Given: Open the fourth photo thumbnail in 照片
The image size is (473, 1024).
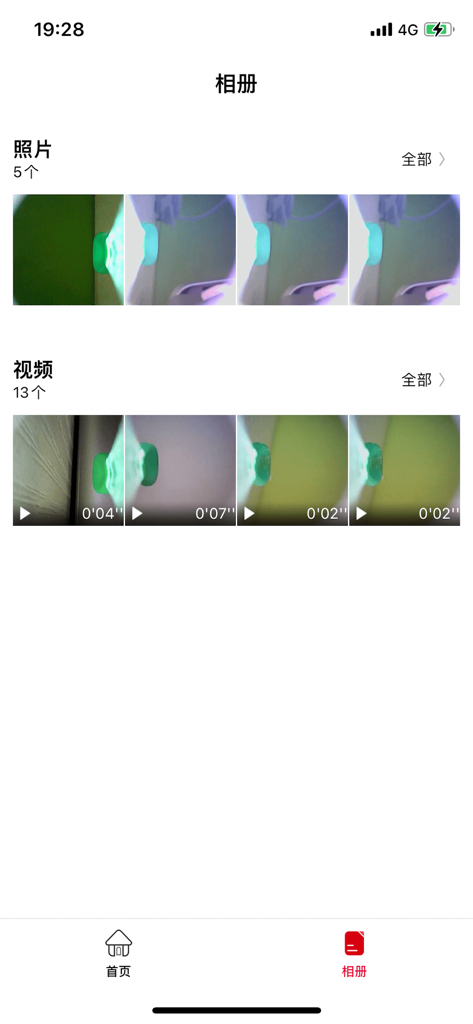Looking at the screenshot, I should [x=404, y=249].
